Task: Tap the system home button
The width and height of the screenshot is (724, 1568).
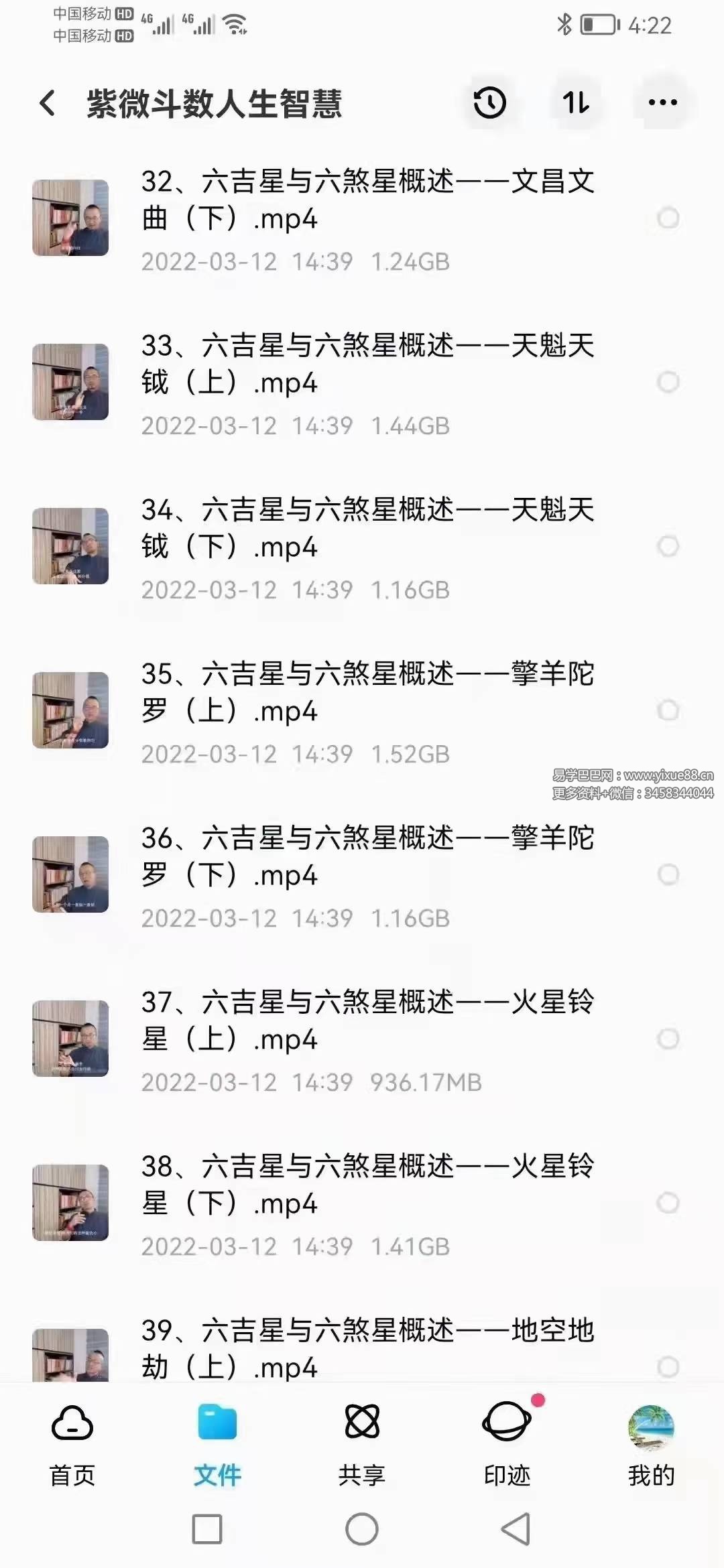Action: click(x=362, y=1529)
